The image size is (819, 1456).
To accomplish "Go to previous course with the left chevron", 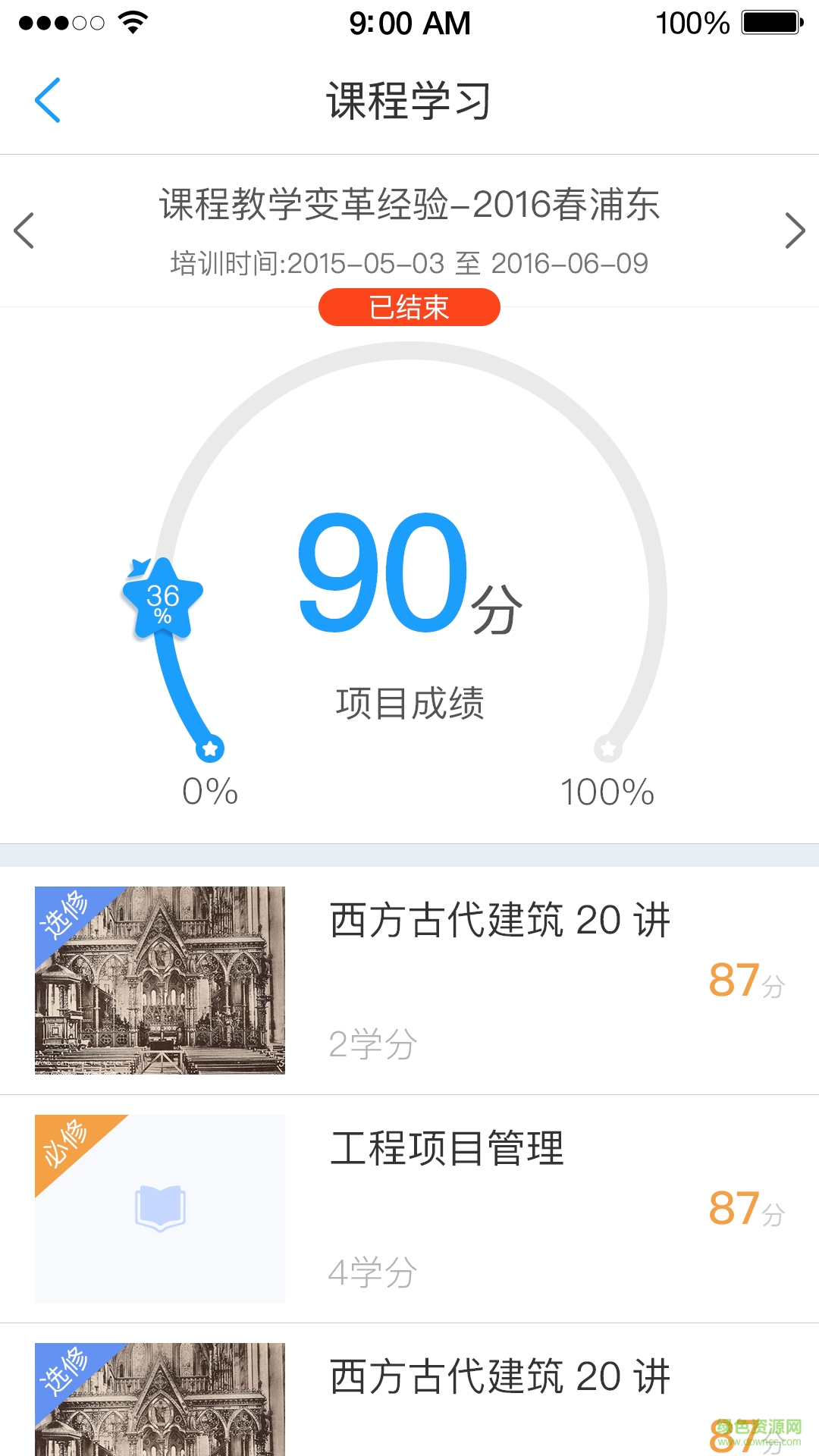I will 25,230.
